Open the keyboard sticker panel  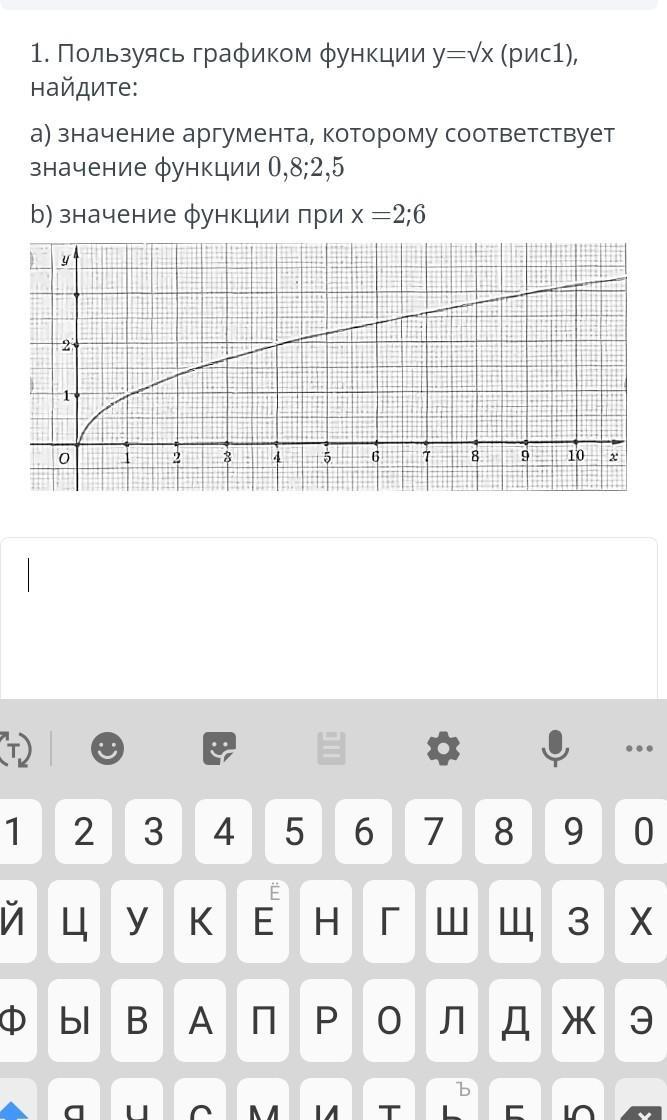pyautogui.click(x=219, y=748)
